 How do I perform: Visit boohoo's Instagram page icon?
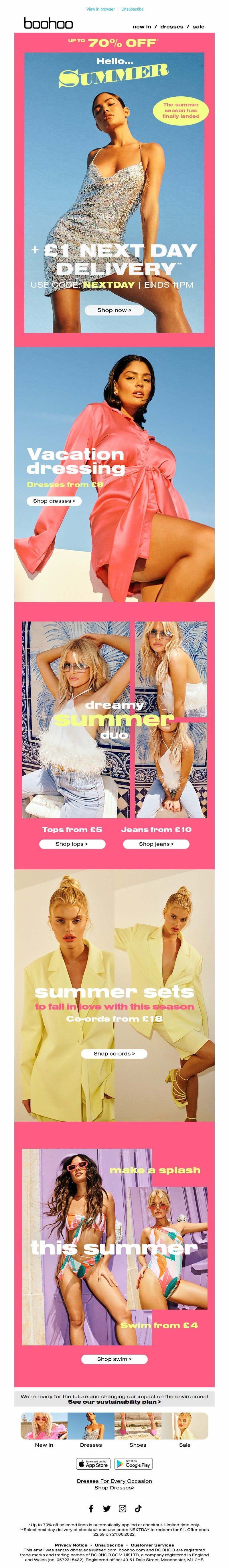point(122,1508)
